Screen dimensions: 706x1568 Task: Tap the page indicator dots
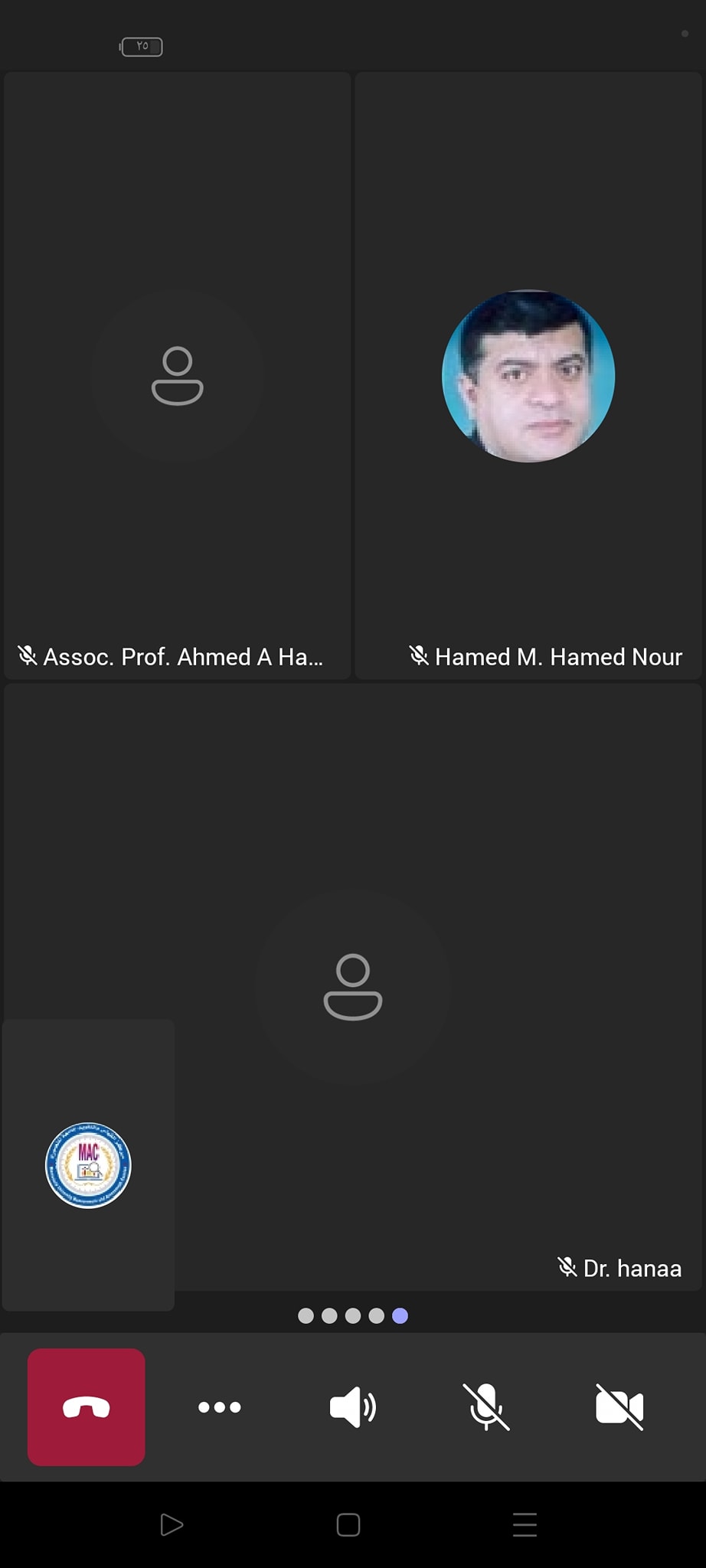pyautogui.click(x=353, y=1315)
